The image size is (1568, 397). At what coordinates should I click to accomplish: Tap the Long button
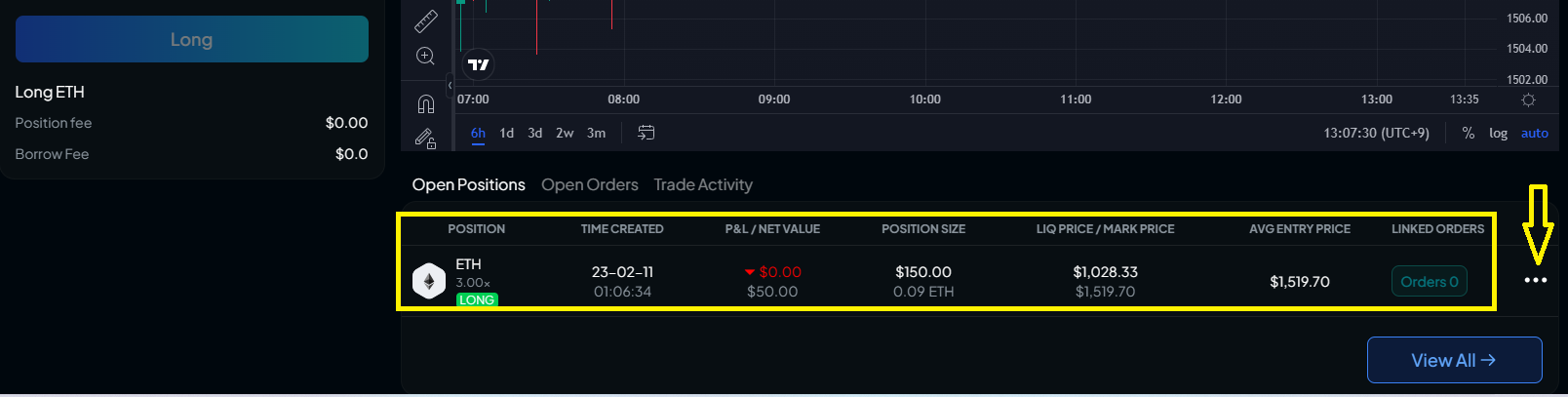(192, 39)
